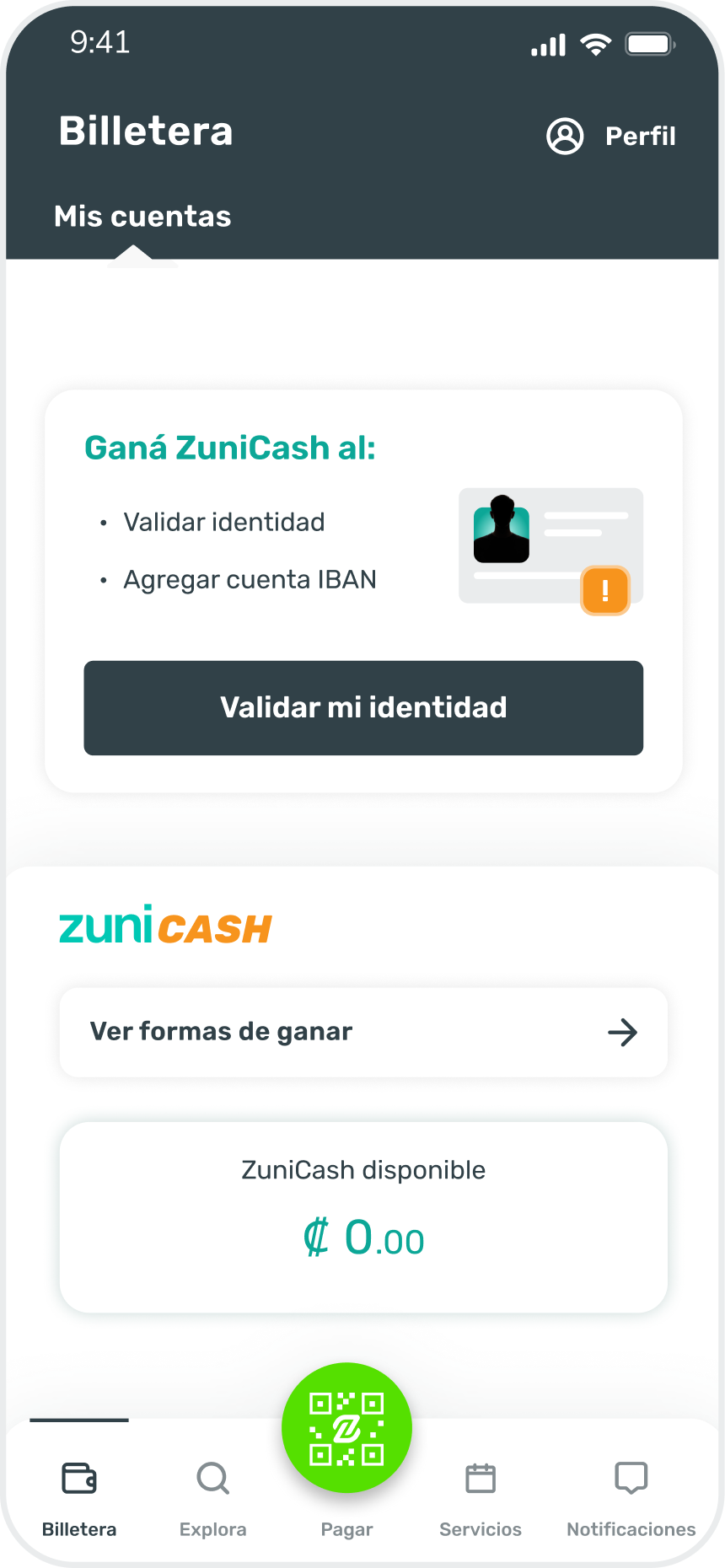Tap Validar mi identidad button
725x1568 pixels.
[x=363, y=707]
